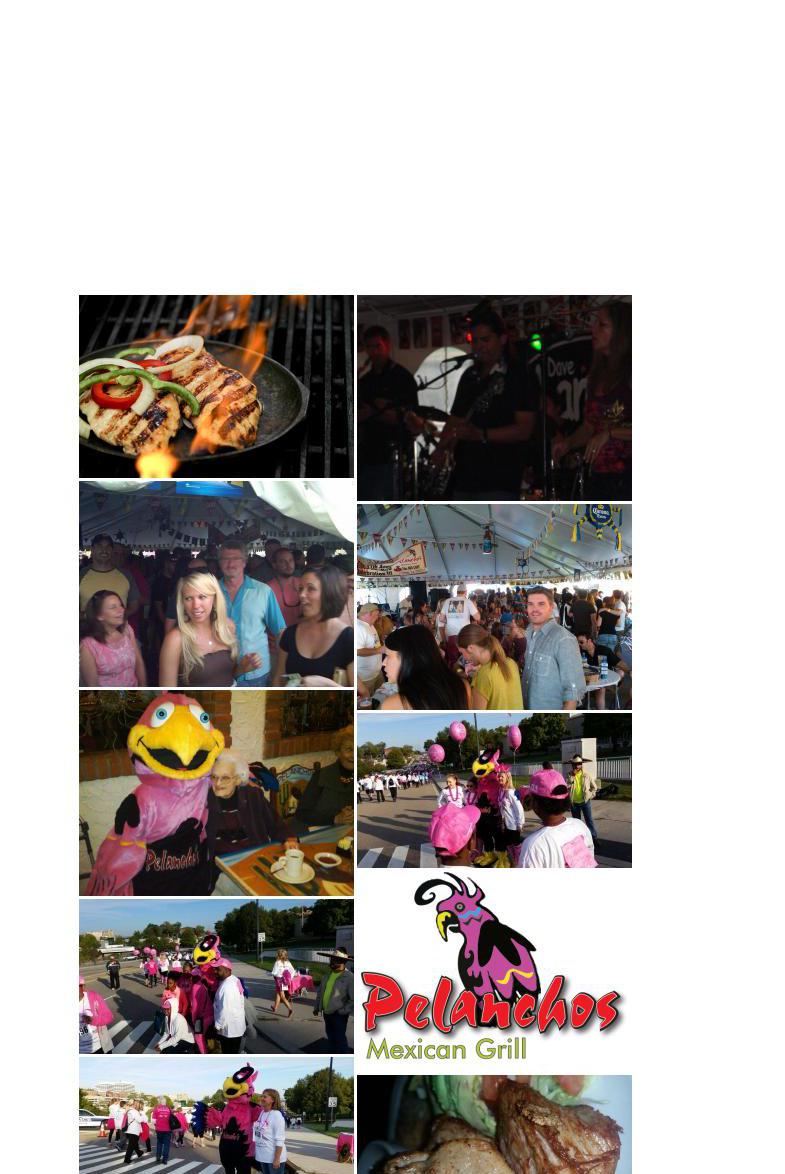View the mascot crossing the street photo

tap(216, 976)
